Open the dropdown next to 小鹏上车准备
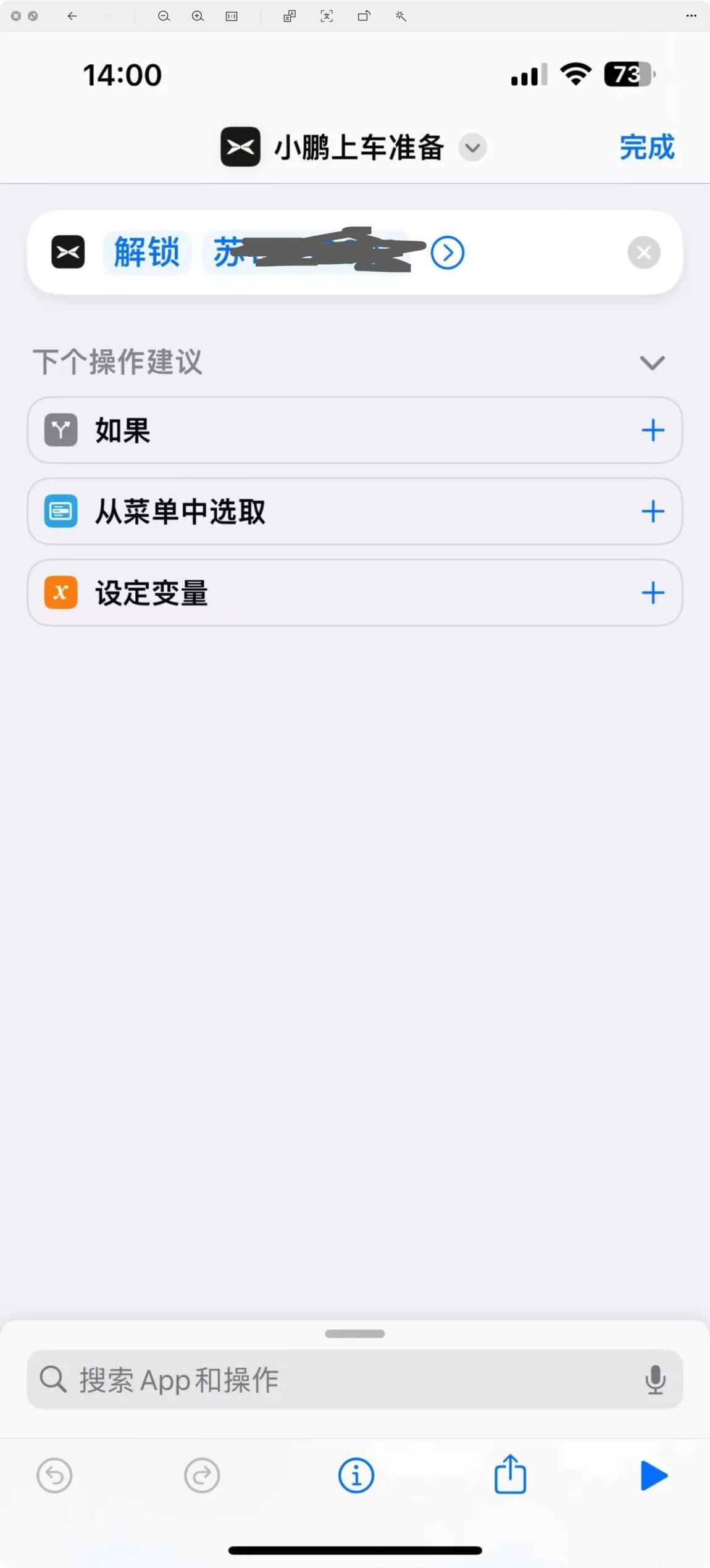710x1568 pixels. point(472,148)
